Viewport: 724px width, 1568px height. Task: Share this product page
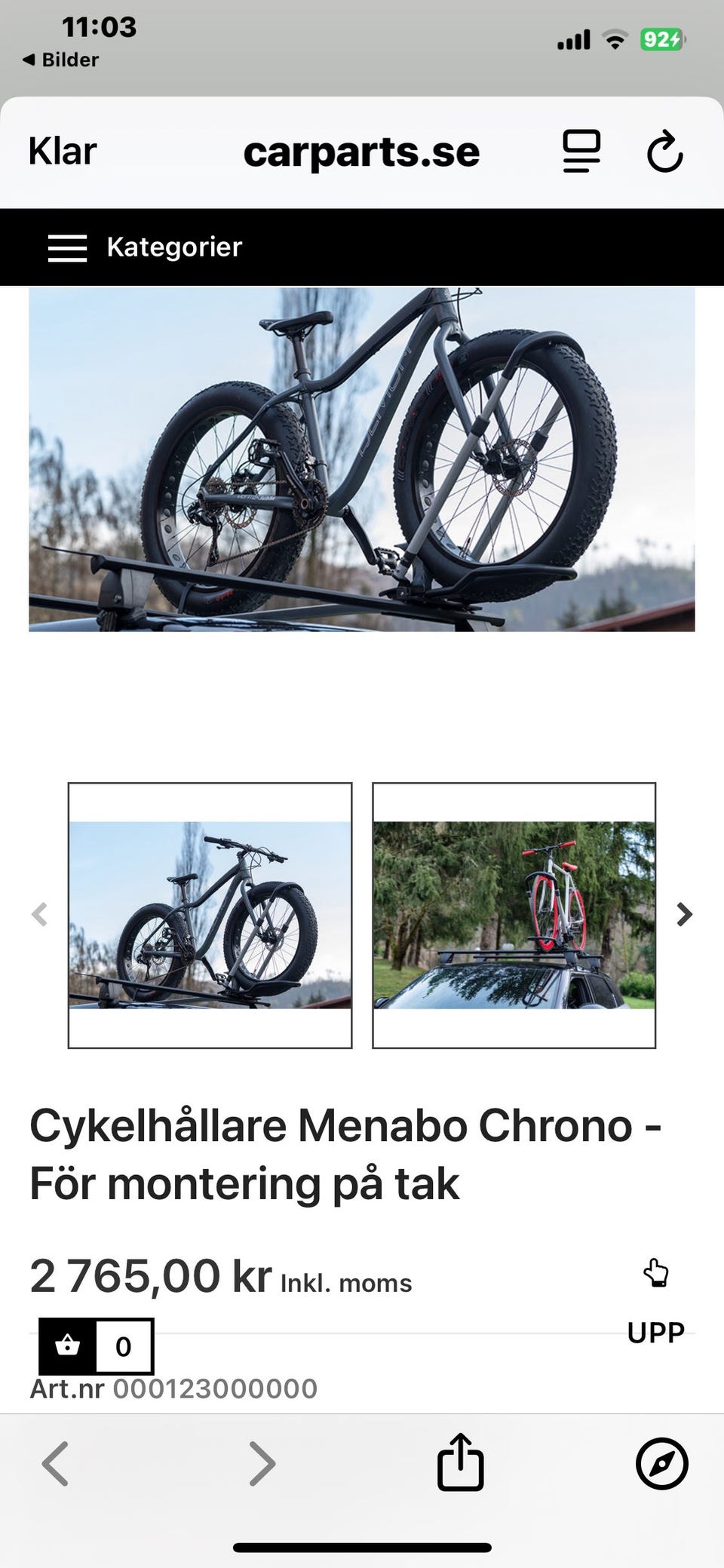[x=460, y=1462]
